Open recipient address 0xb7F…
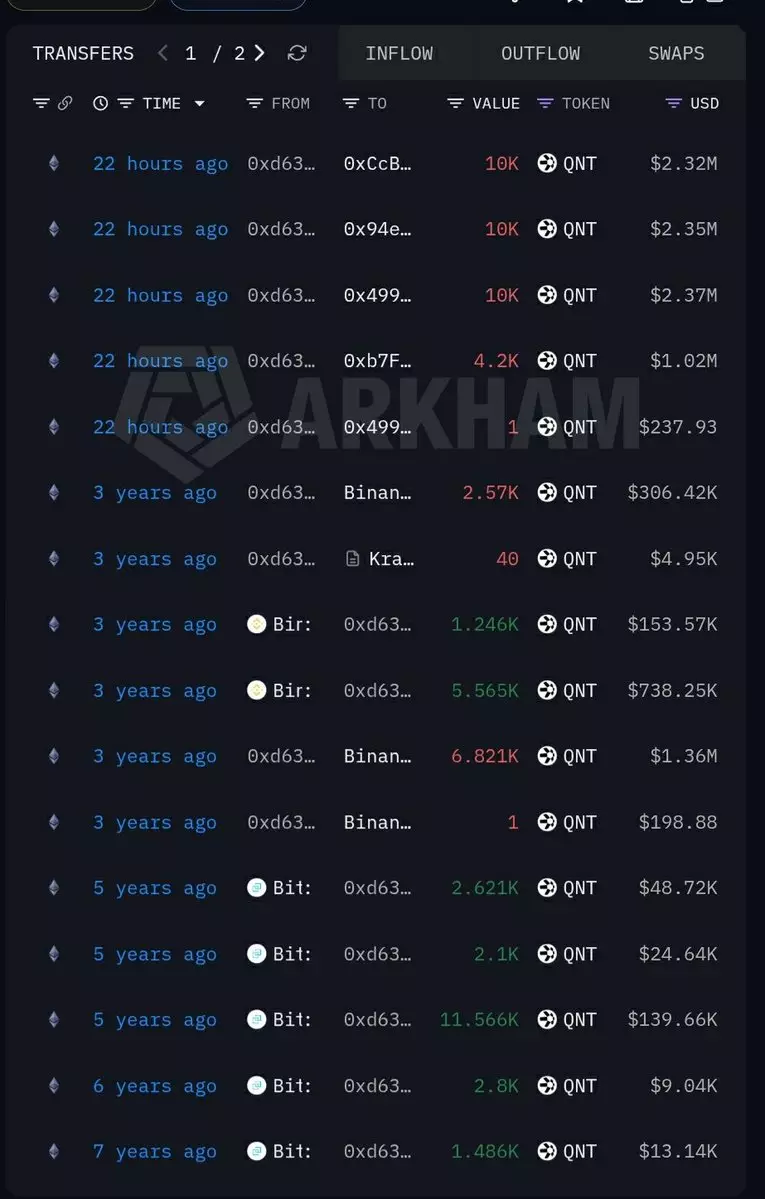 point(377,361)
